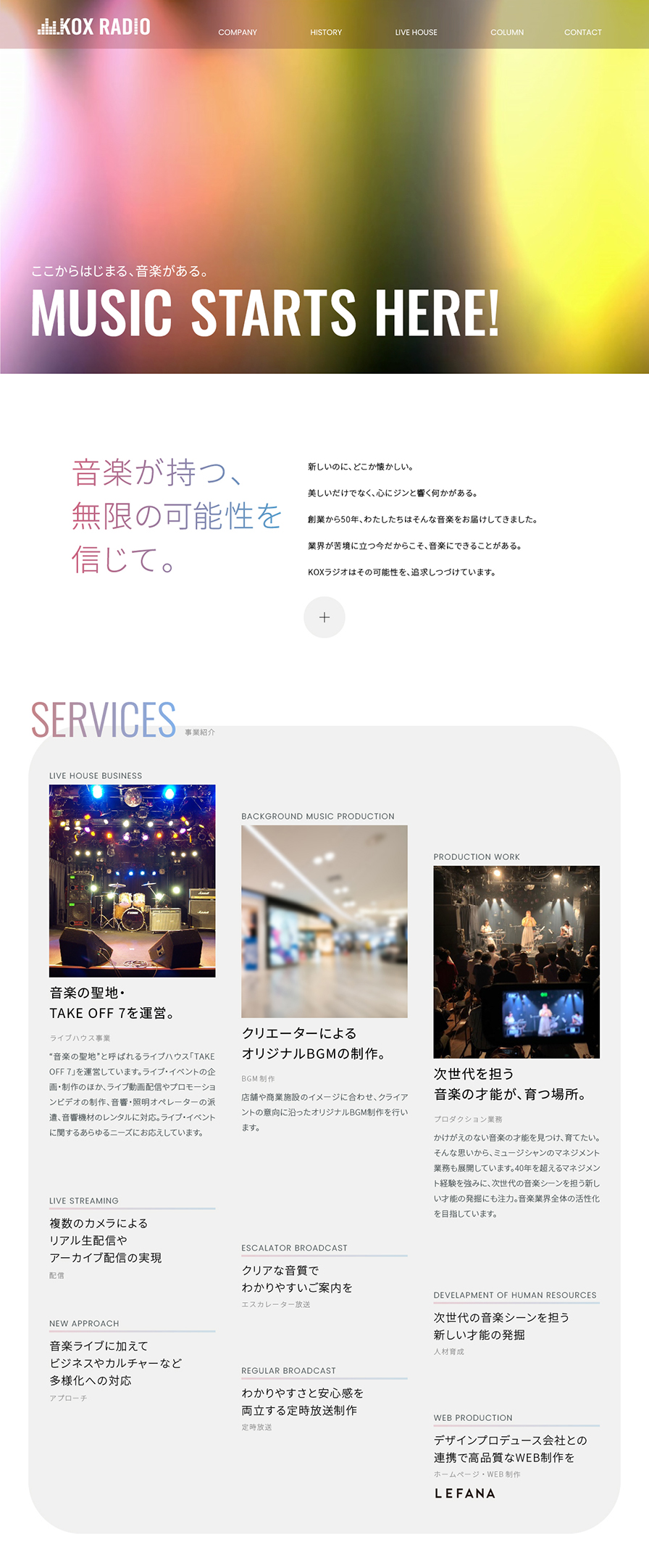Open the COMPANY menu item
Image resolution: width=649 pixels, height=1568 pixels.
point(238,32)
